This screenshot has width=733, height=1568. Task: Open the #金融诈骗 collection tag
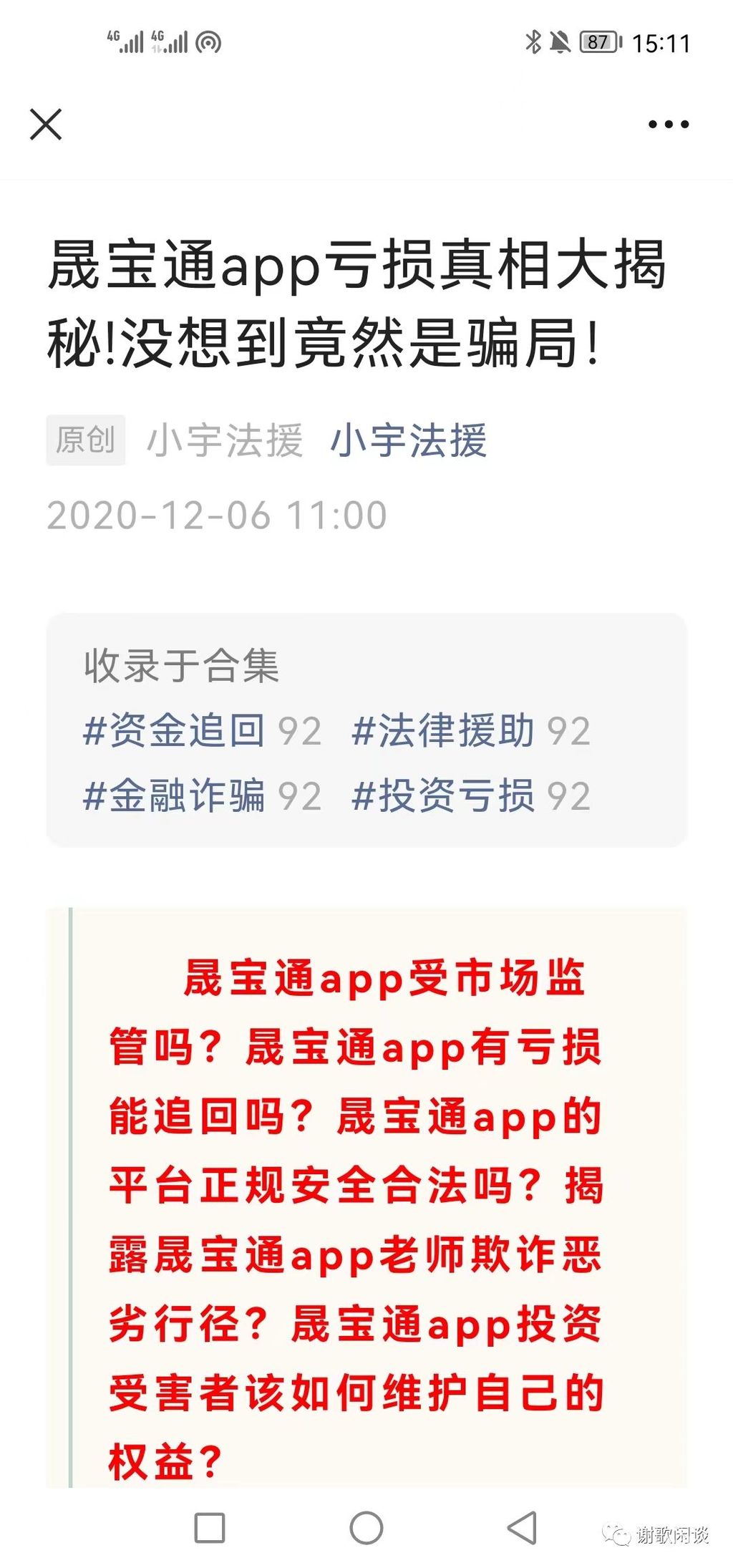click(174, 796)
